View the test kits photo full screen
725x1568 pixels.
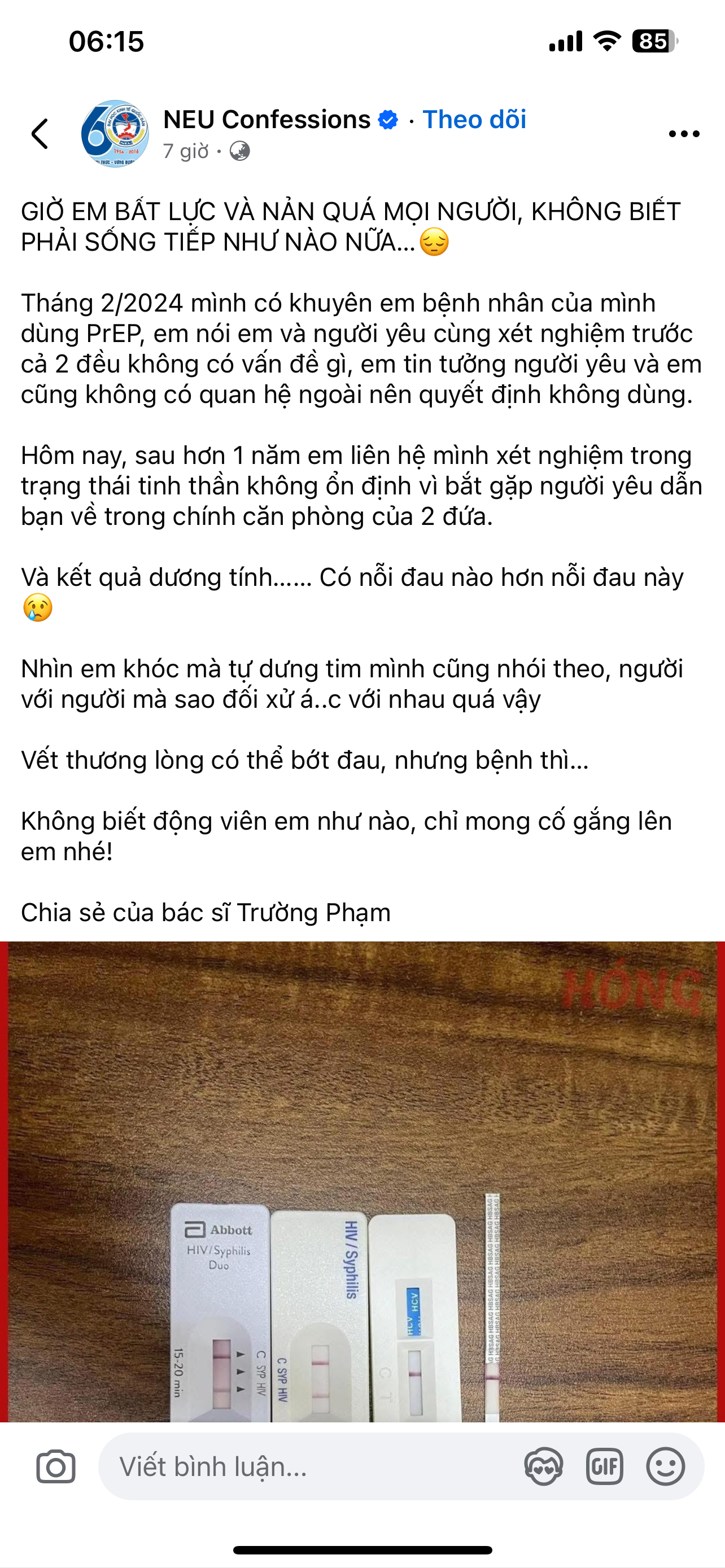[362, 1181]
